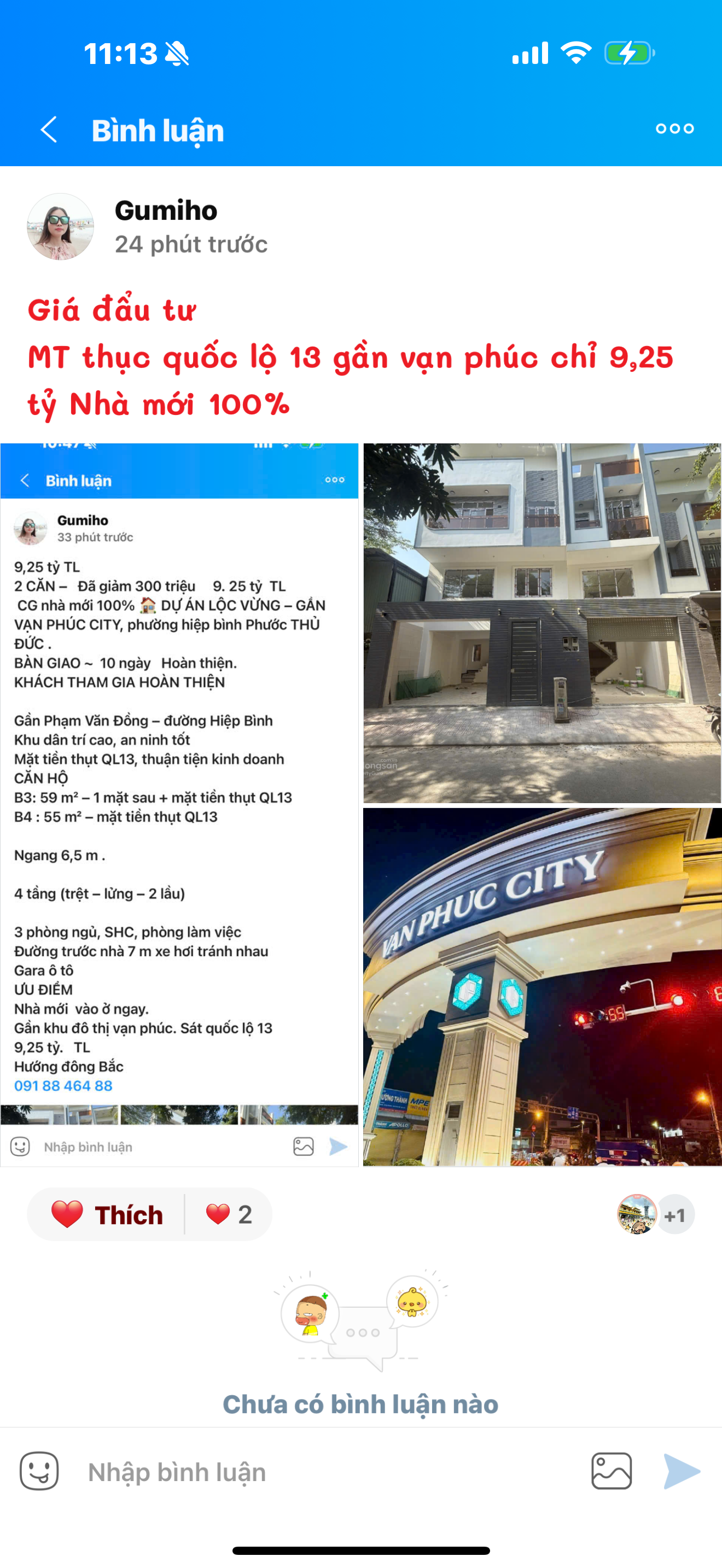Go back from the Bình luận screen

pyautogui.click(x=49, y=130)
